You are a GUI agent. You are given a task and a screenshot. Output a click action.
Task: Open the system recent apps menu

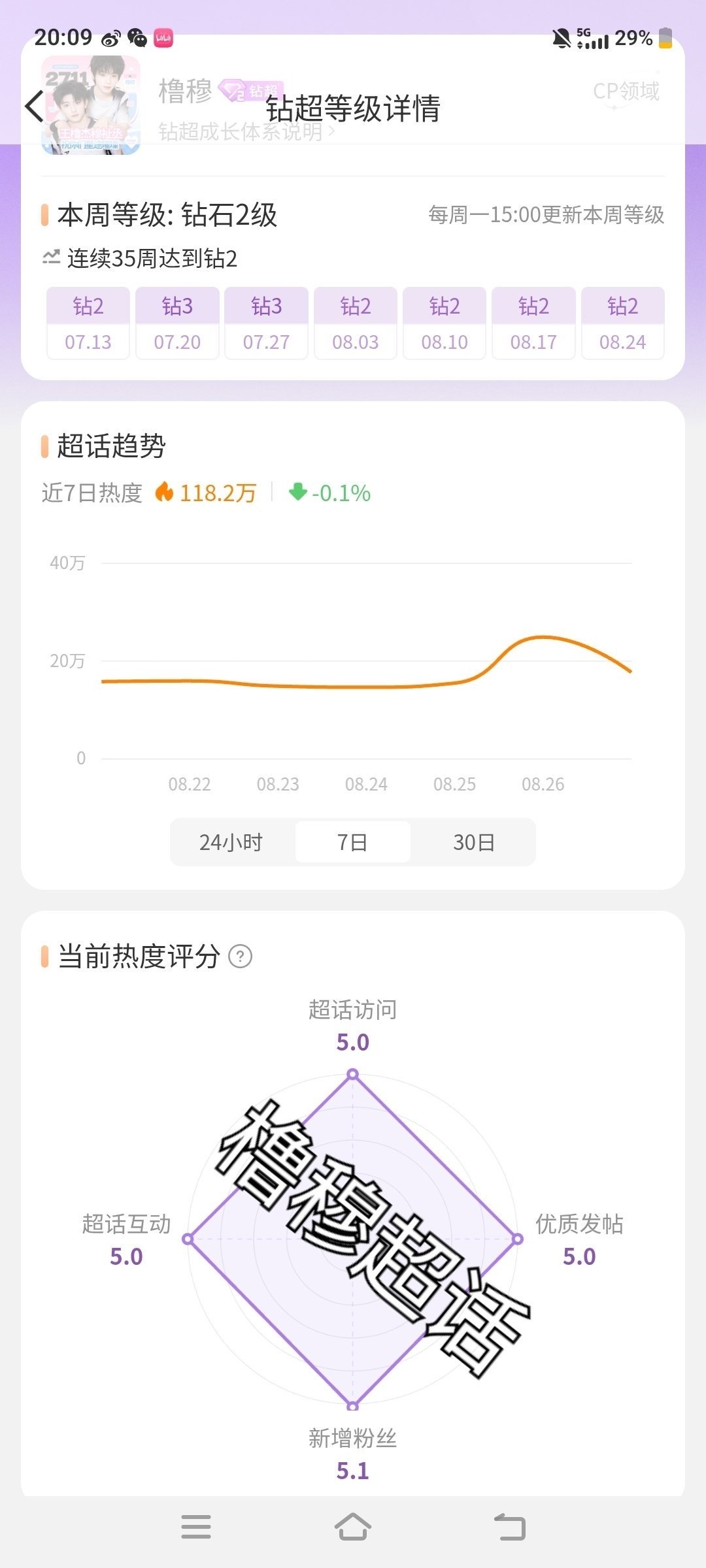pyautogui.click(x=196, y=1527)
